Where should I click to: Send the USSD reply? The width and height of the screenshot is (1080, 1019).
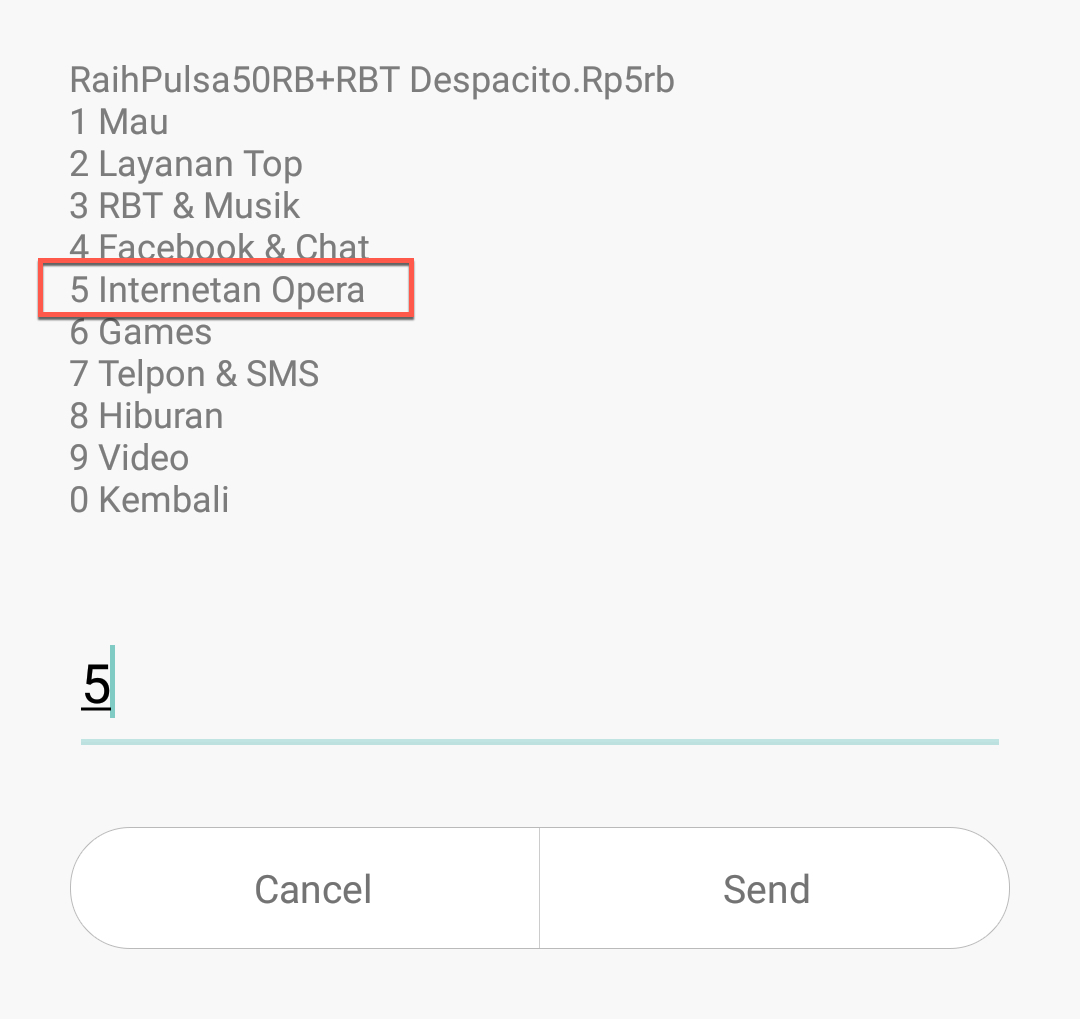[x=767, y=889]
